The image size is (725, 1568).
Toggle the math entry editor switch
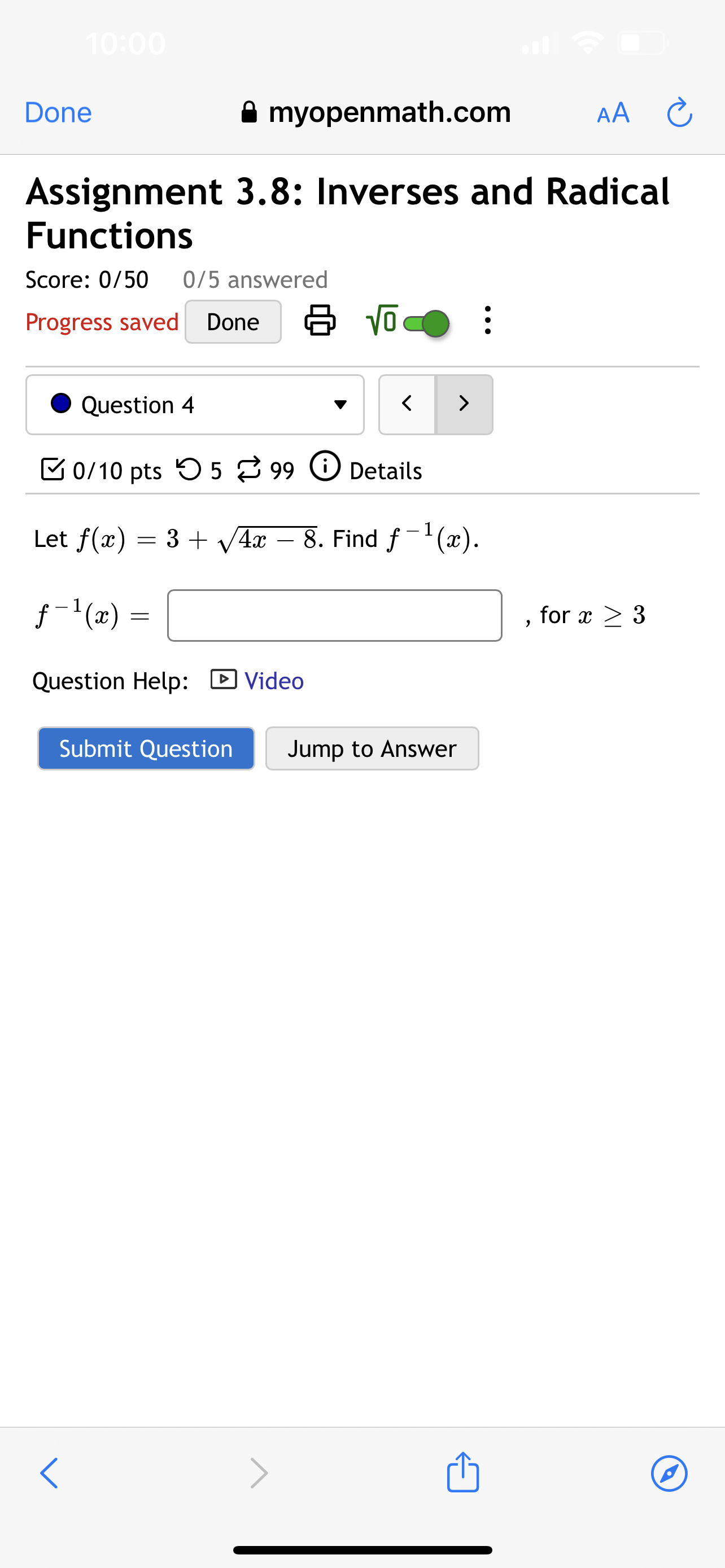pyautogui.click(x=426, y=323)
